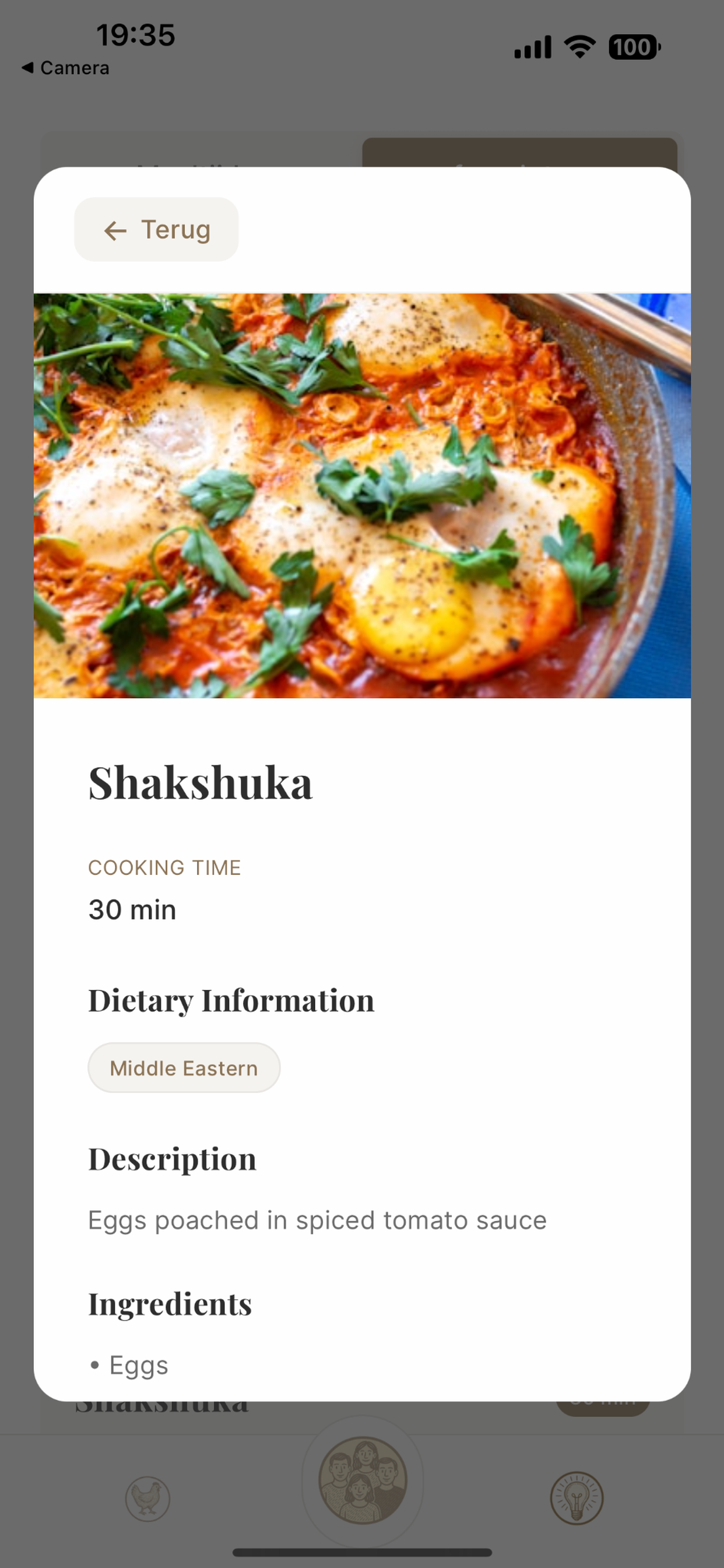The height and width of the screenshot is (1568, 724).
Task: View the Shakshuka dish photo
Action: pos(362,496)
